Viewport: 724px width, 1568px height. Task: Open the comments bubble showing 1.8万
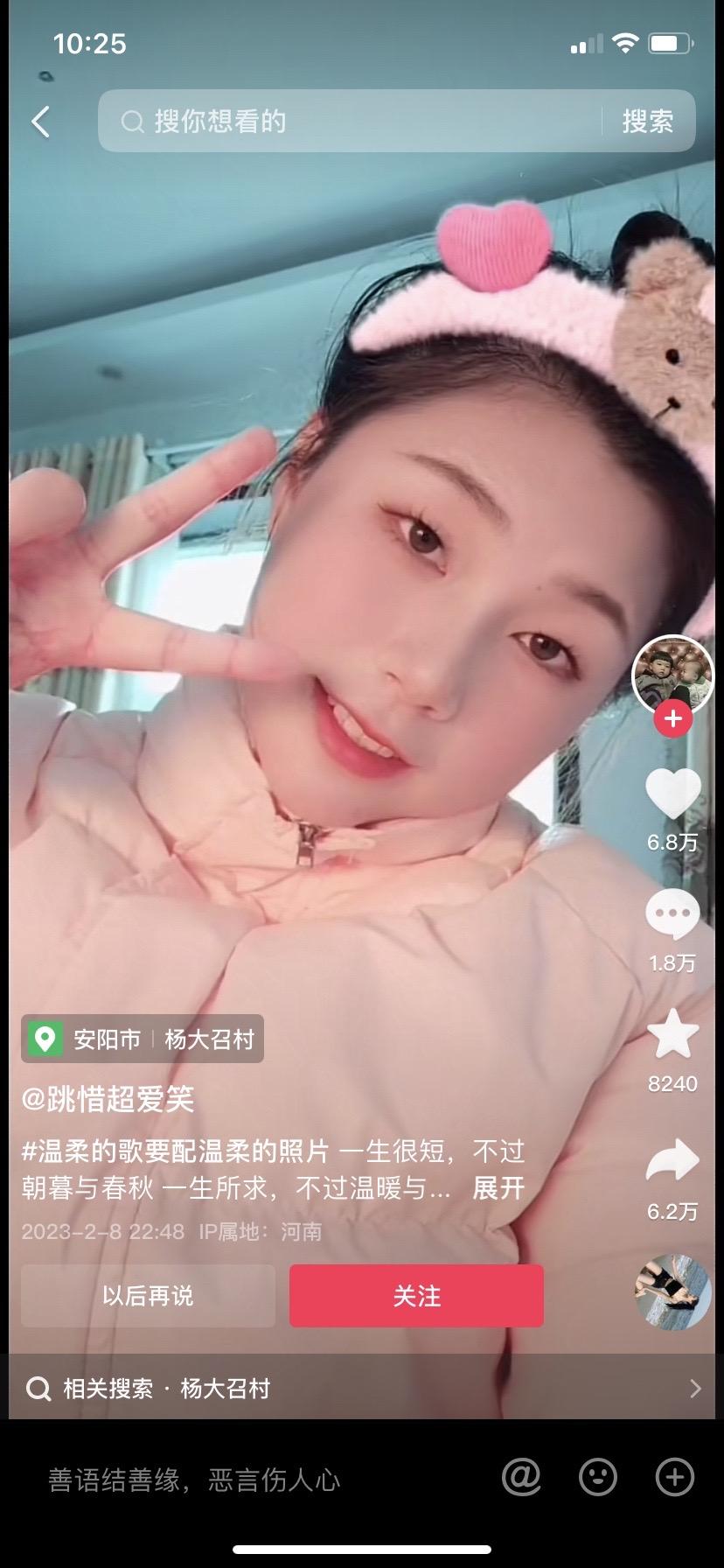click(x=672, y=915)
